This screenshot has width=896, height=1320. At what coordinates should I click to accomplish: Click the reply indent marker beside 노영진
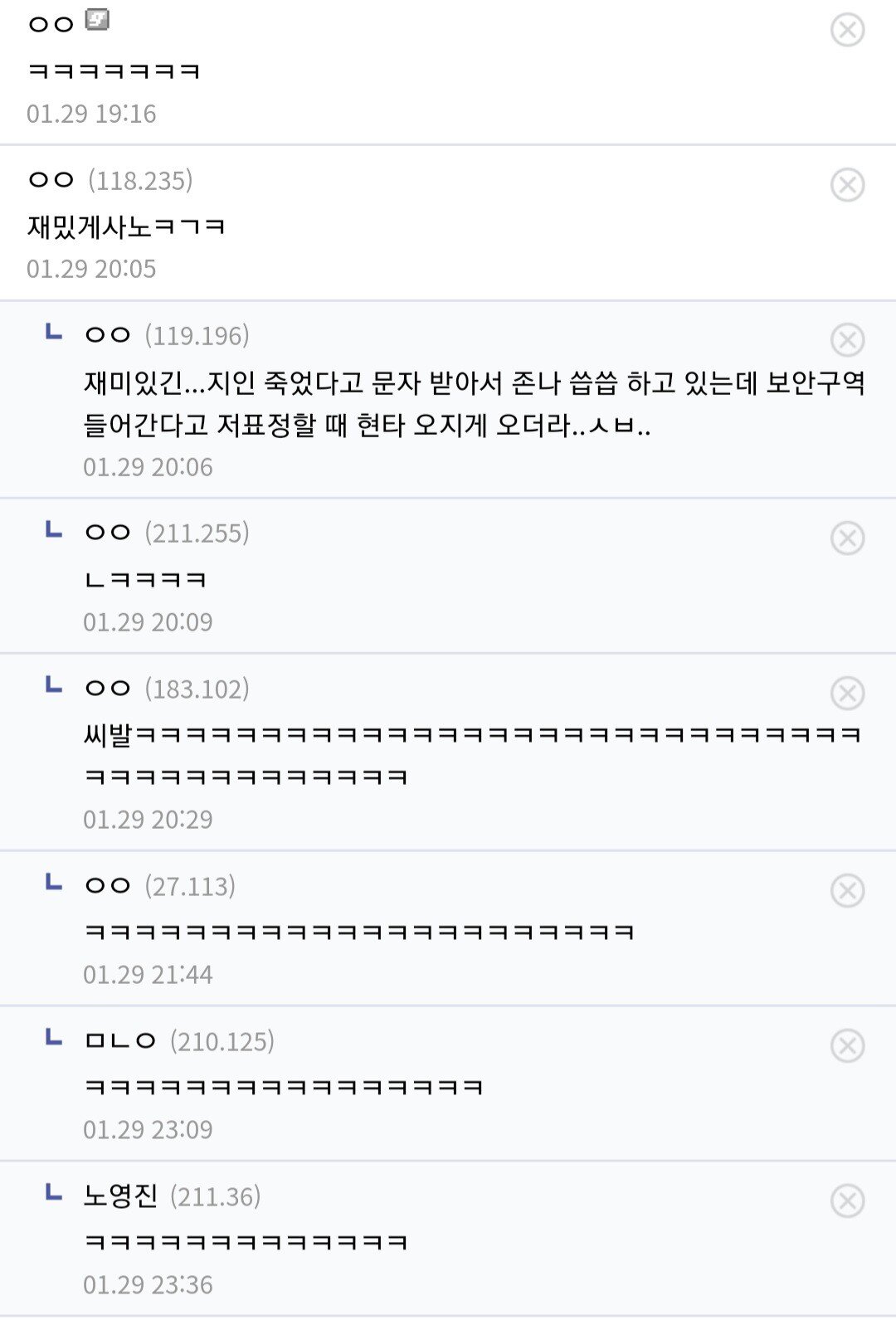point(53,1194)
